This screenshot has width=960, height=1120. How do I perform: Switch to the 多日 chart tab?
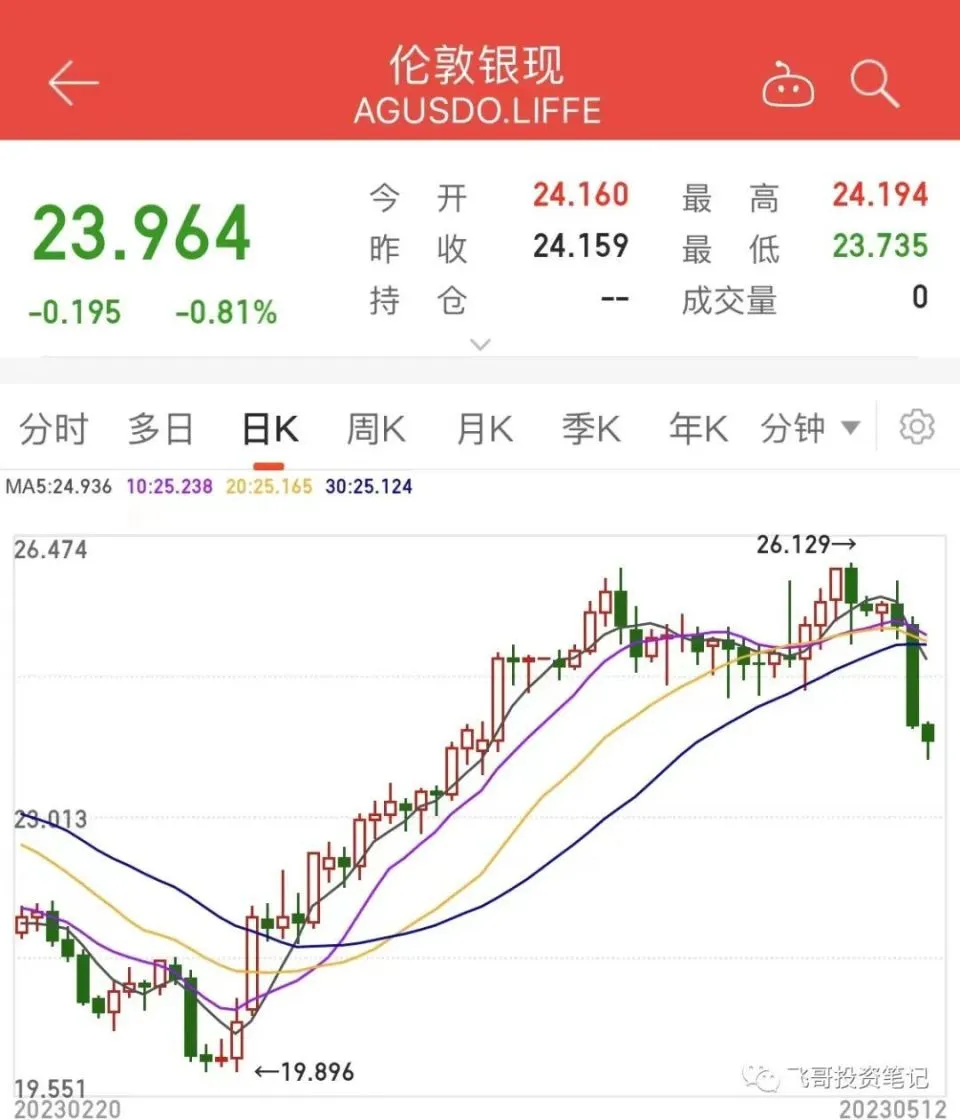coord(160,429)
